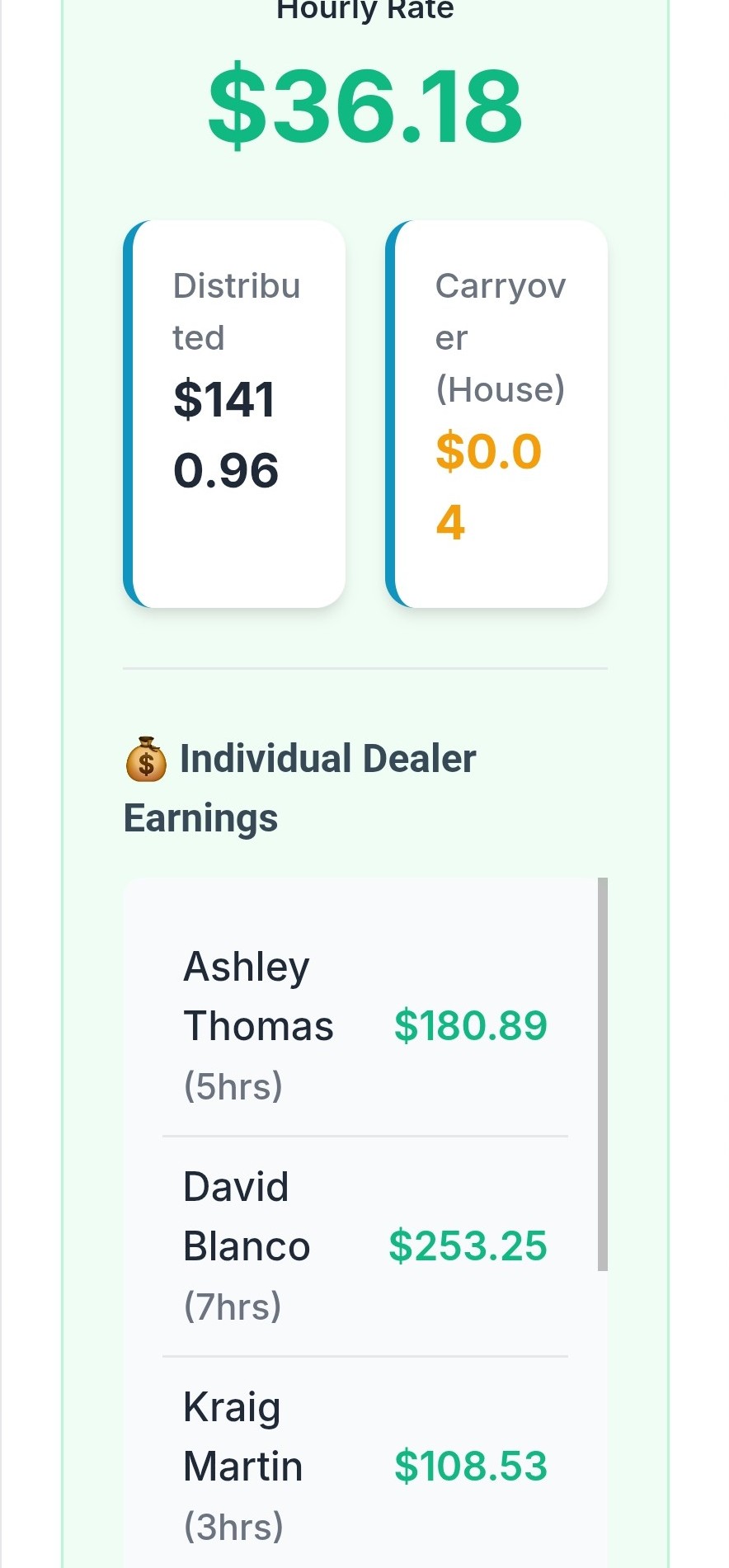
Task: Click David Blanco's (7hrs) label
Action: [233, 1307]
